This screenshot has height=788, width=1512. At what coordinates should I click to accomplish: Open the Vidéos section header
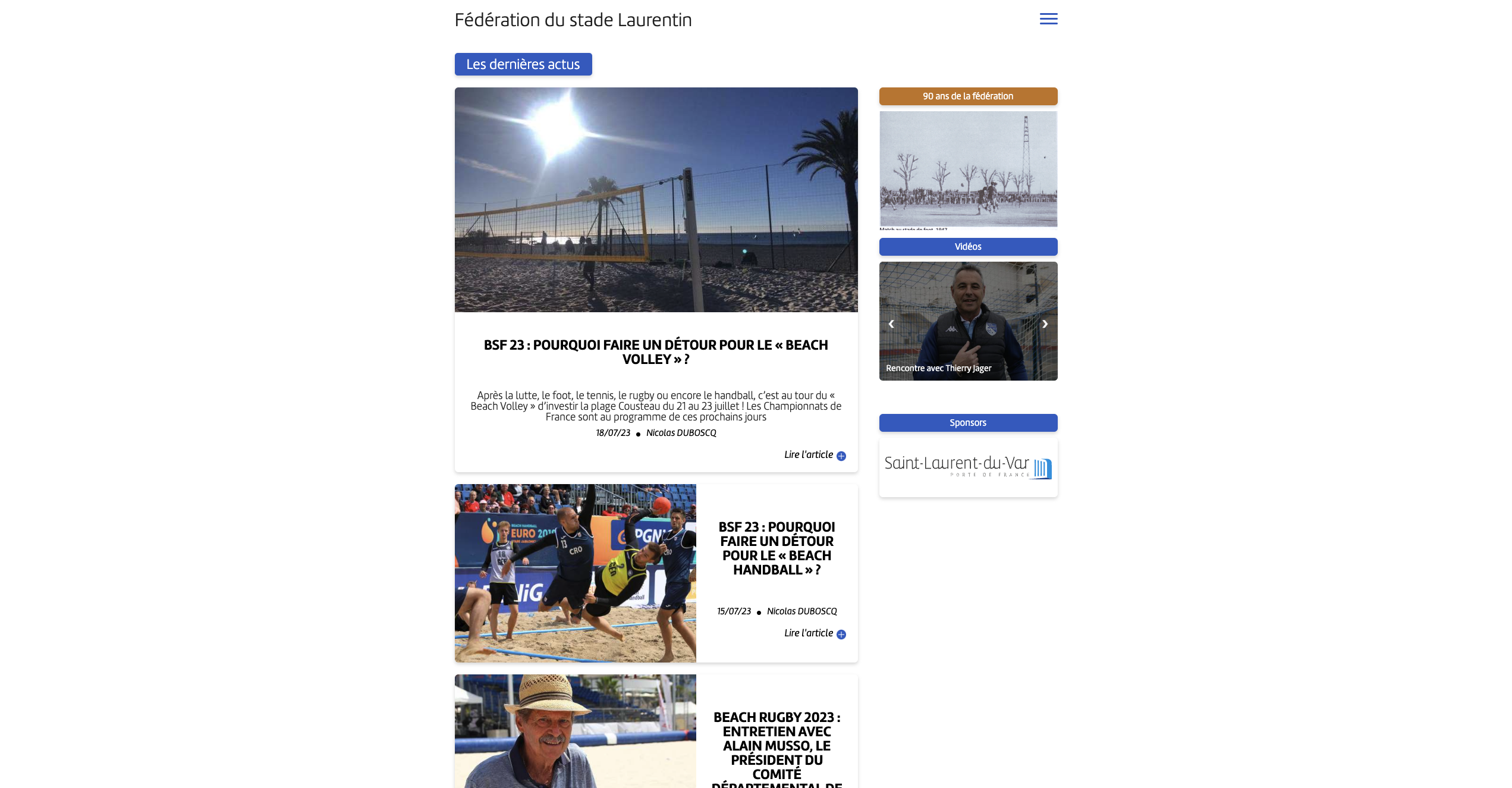[x=967, y=247]
